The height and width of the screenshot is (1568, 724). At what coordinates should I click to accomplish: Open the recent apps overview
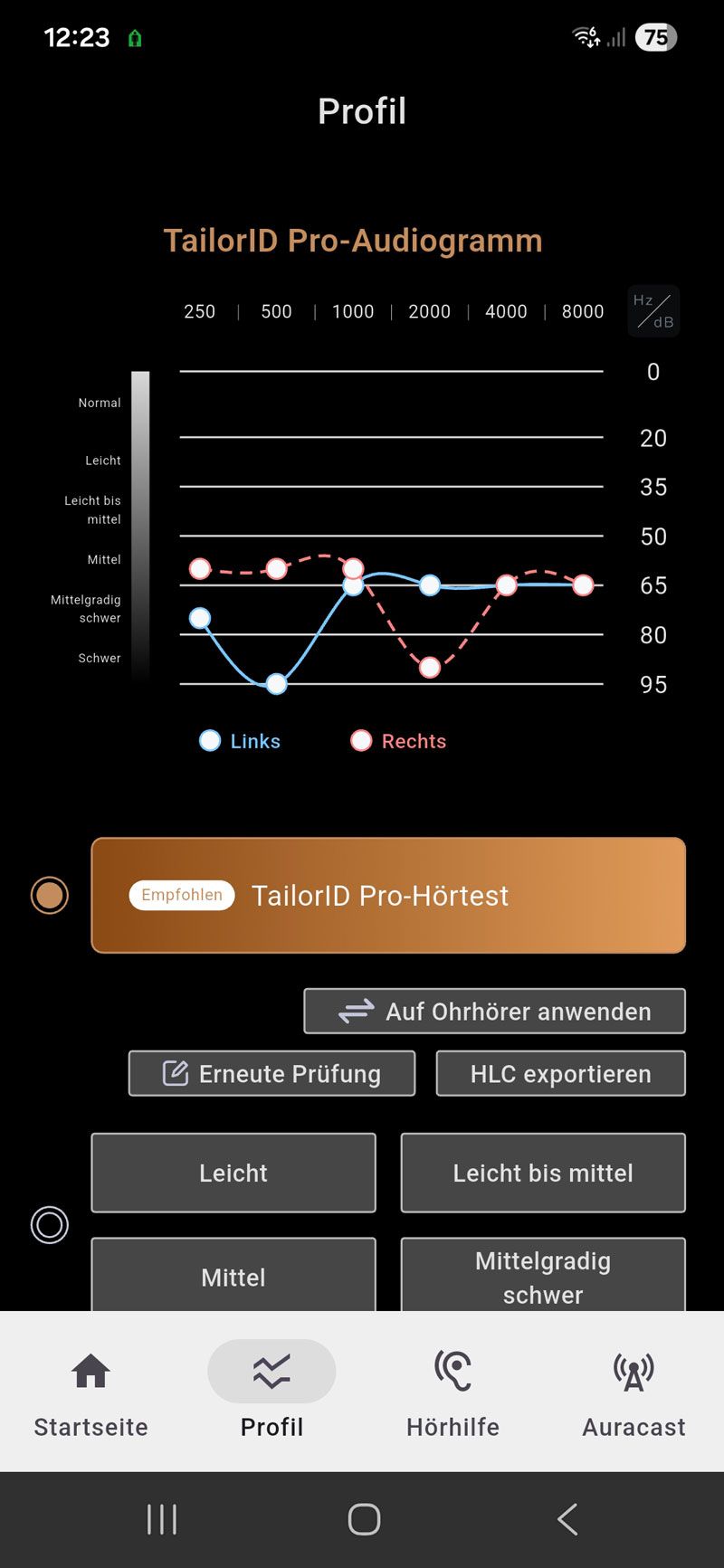point(162,1520)
